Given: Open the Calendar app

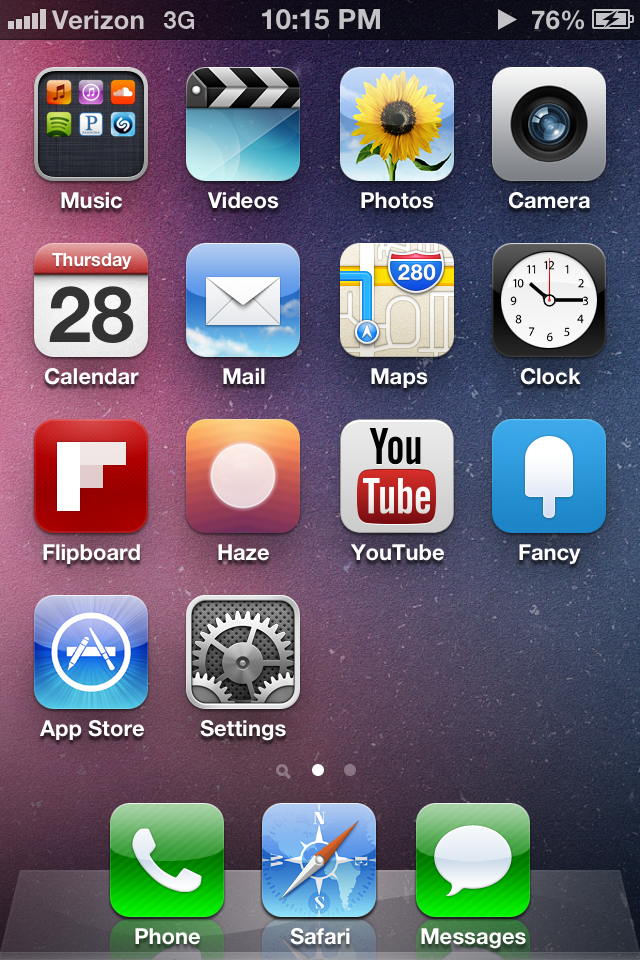Looking at the screenshot, I should point(91,300).
